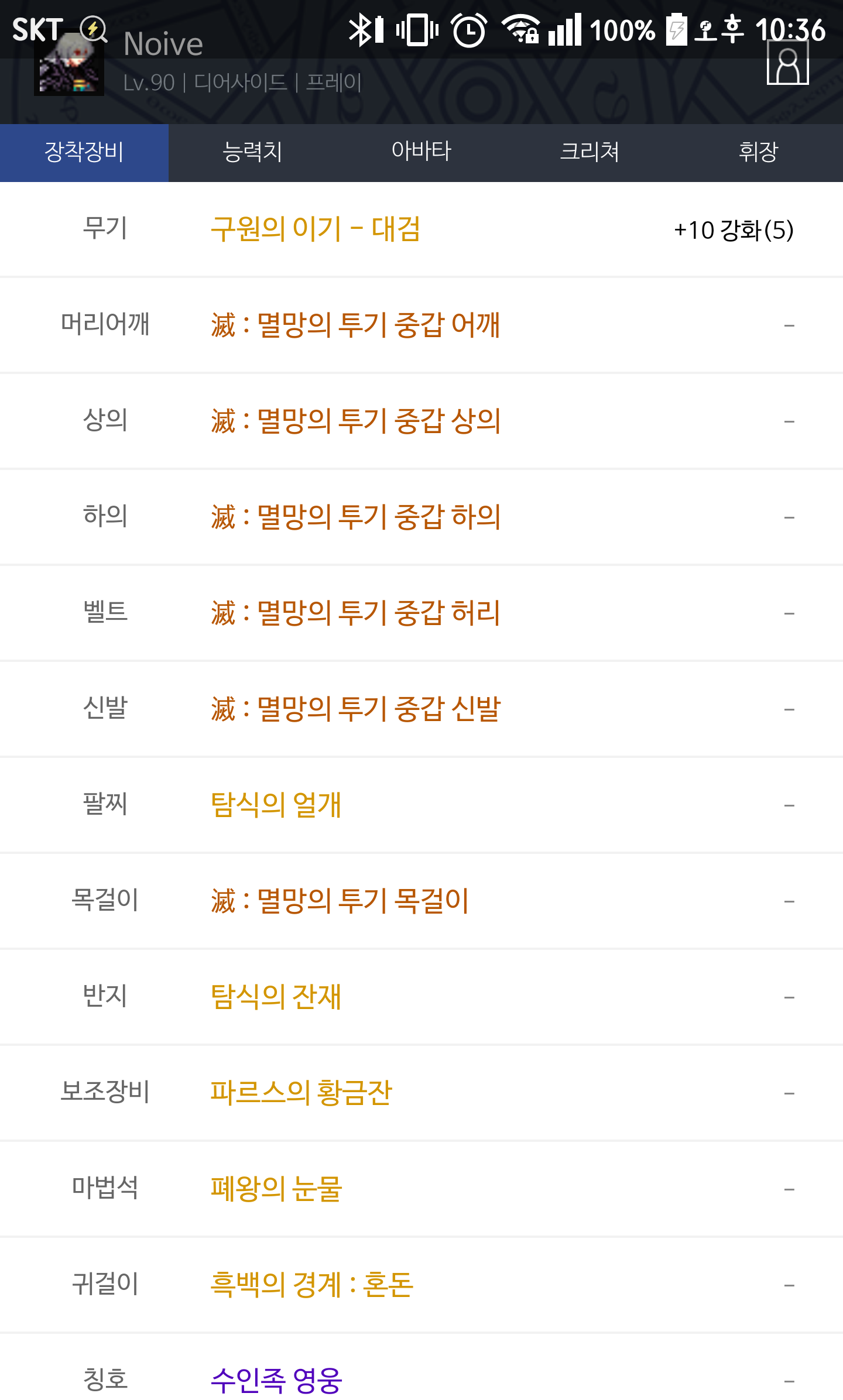Open 파르스의 황금잔 sub equipment
The image size is (843, 1400).
coord(301,1093)
